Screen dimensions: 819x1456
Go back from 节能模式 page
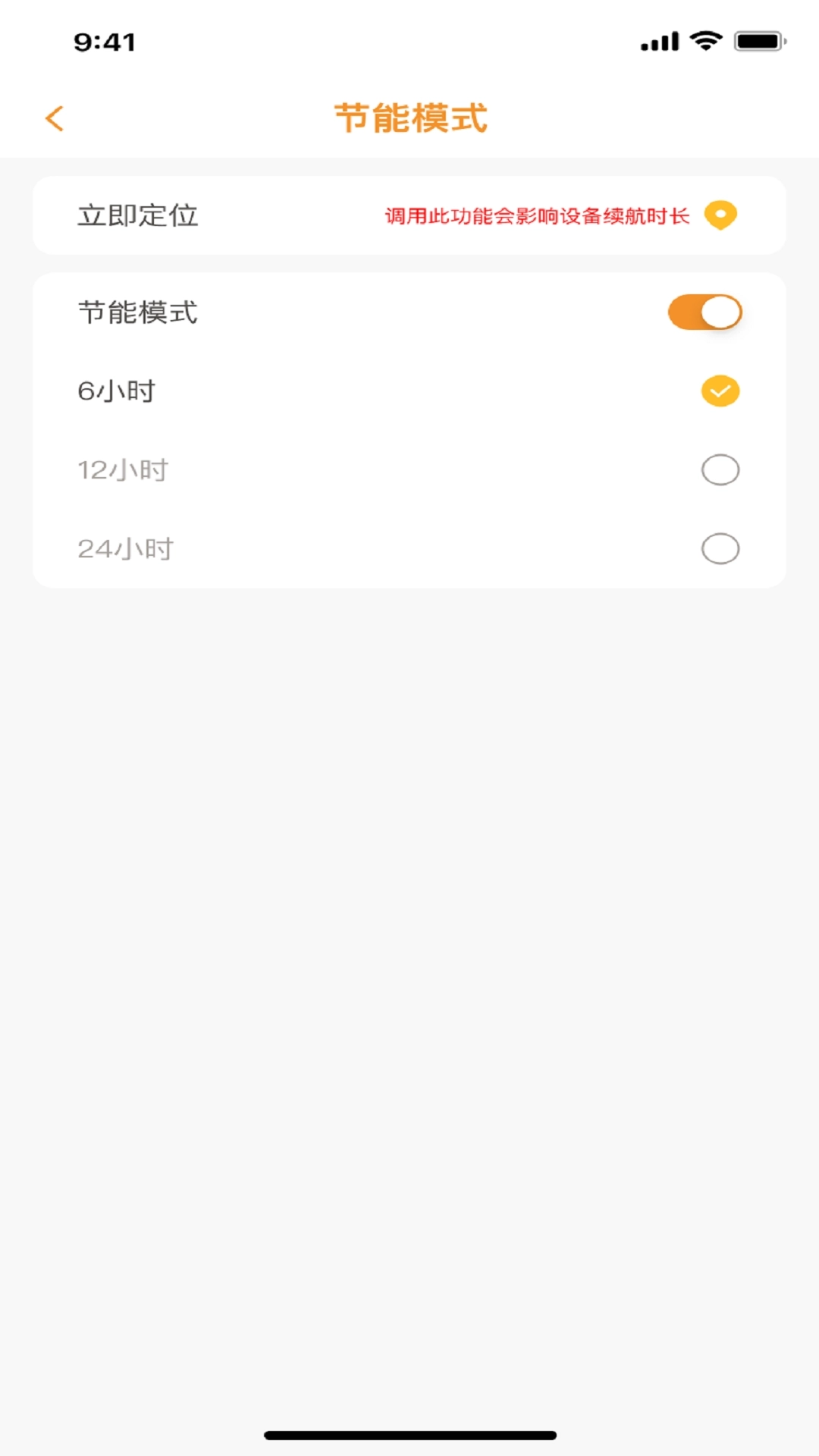(55, 118)
